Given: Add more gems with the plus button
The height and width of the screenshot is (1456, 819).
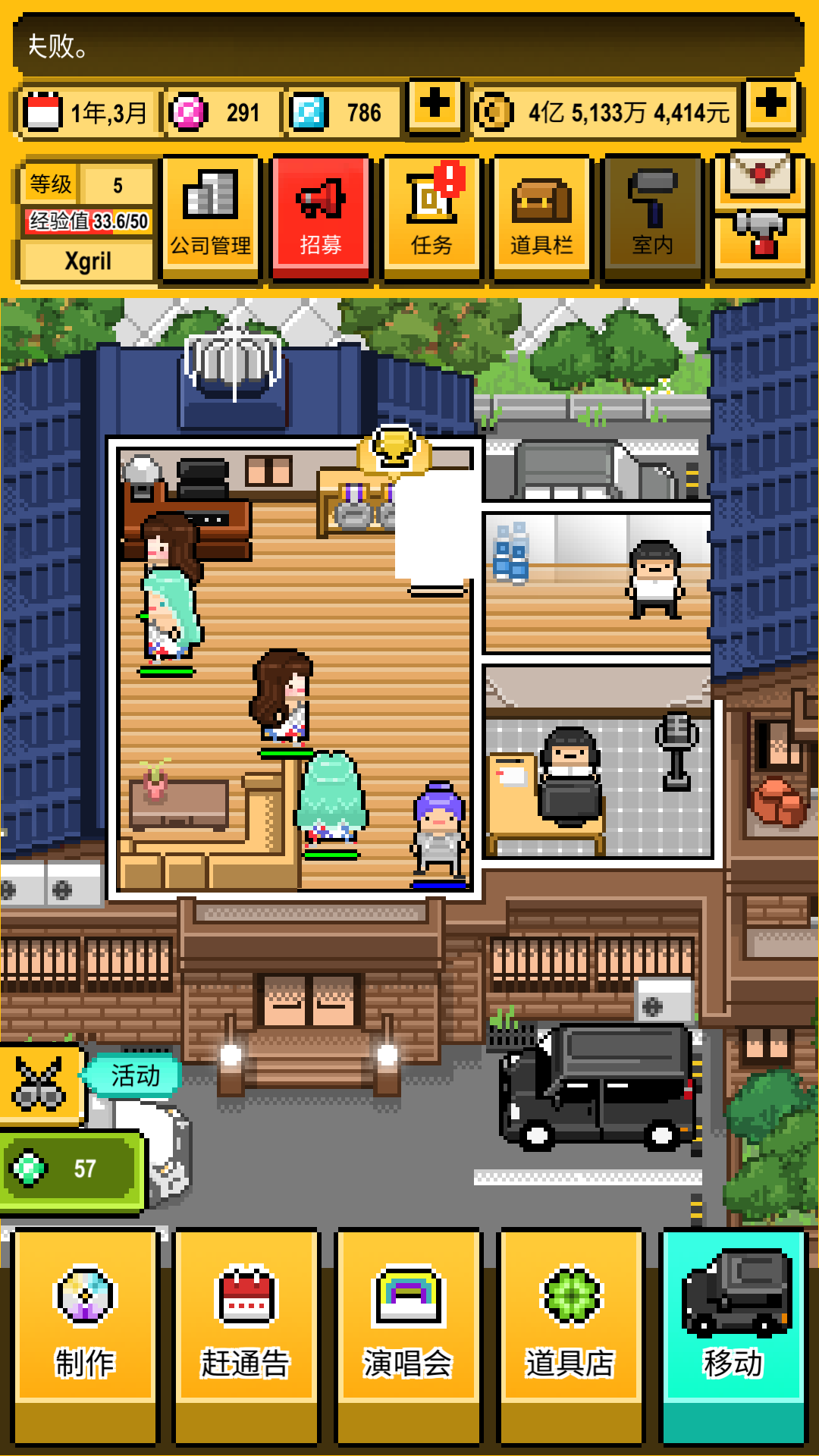Looking at the screenshot, I should pos(435,107).
